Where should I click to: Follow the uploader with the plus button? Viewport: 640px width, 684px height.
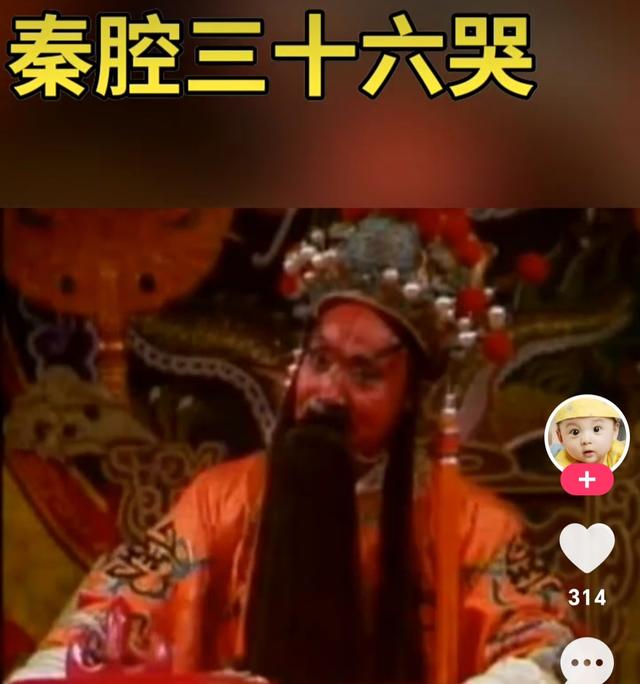586,480
